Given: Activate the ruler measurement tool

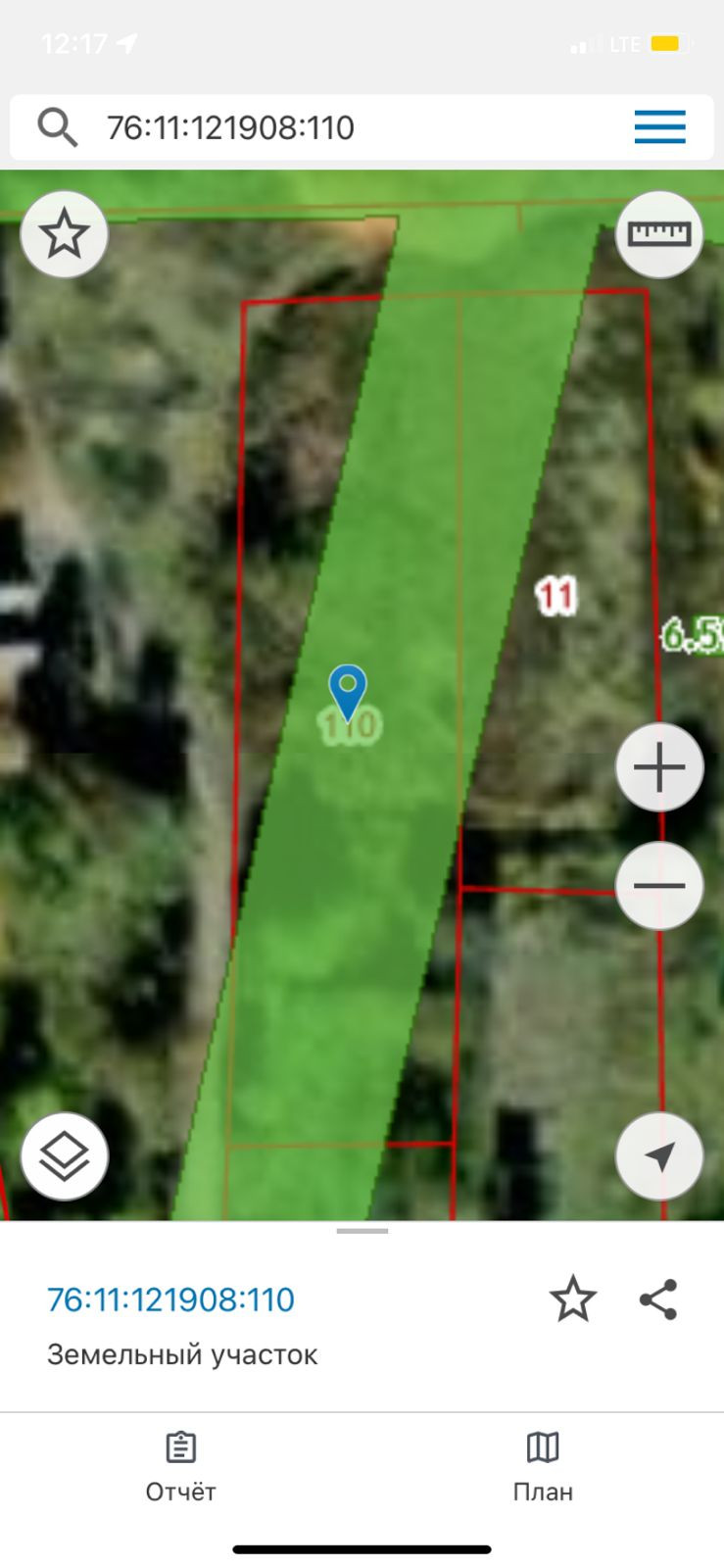Looking at the screenshot, I should (659, 234).
